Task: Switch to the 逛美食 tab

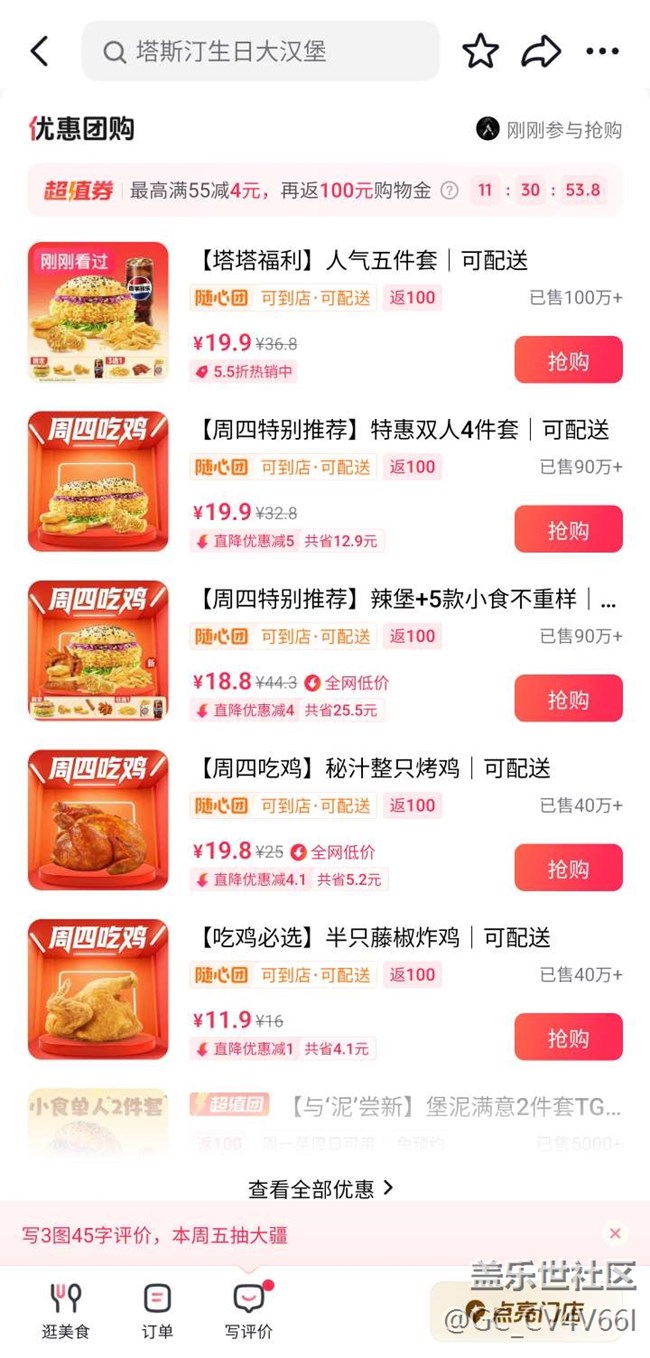Action: (x=66, y=1310)
